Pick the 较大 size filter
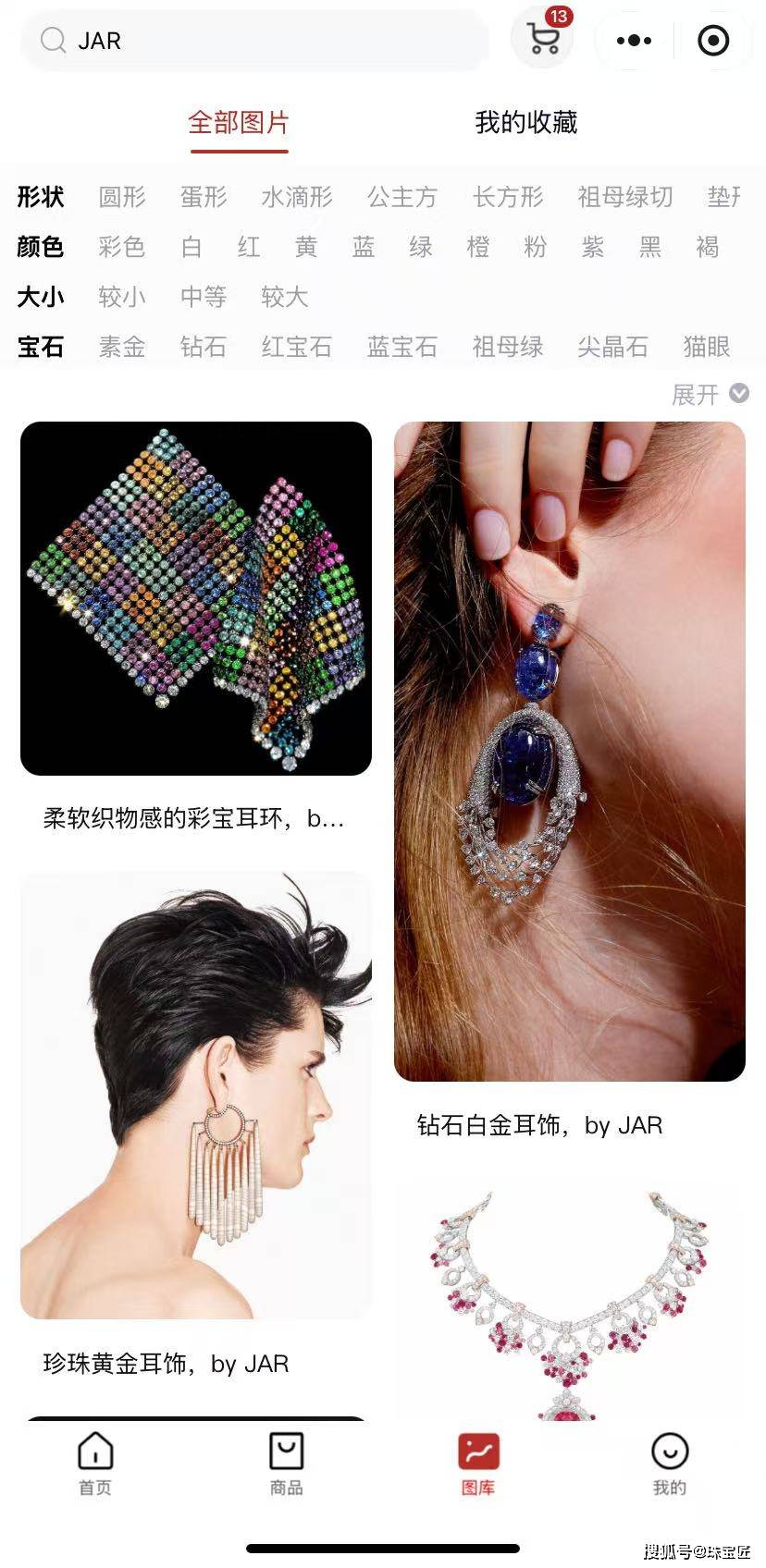The height and width of the screenshot is (1568, 766). (x=284, y=297)
